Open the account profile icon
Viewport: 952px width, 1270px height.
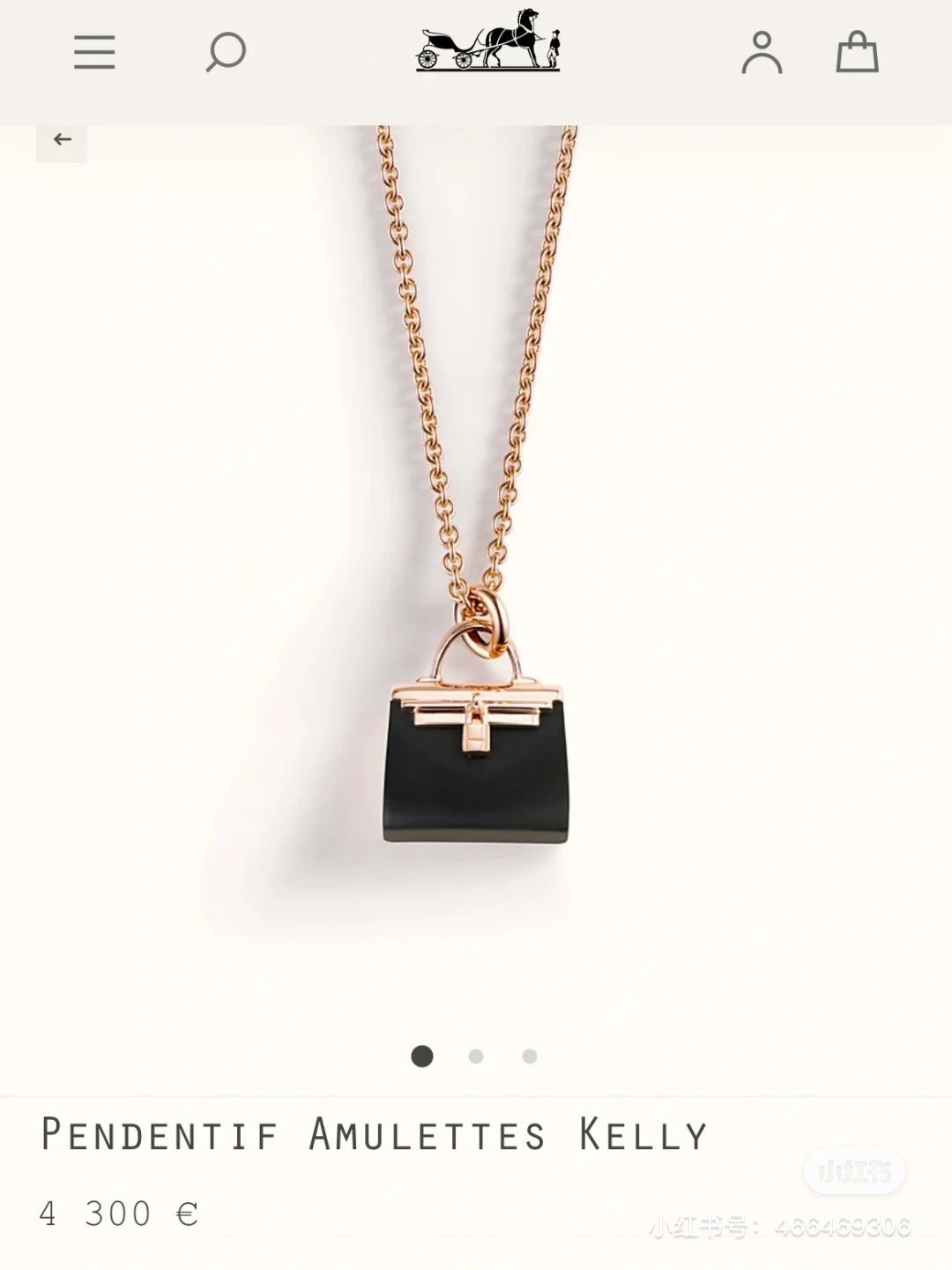[x=762, y=52]
